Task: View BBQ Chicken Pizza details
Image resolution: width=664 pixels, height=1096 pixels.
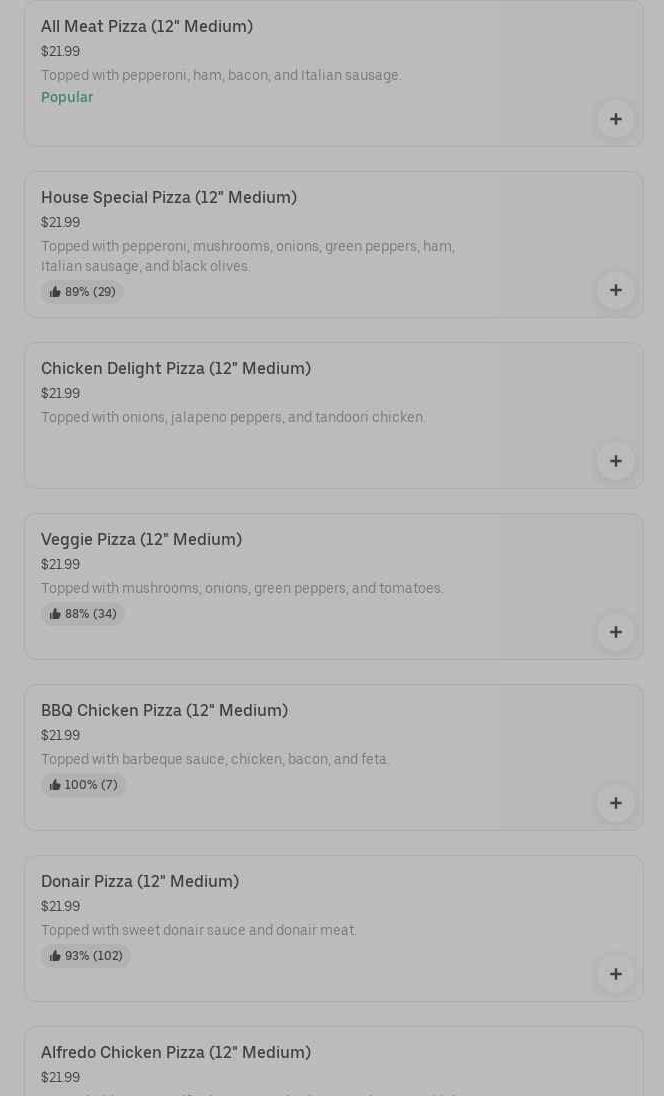Action: (x=333, y=758)
